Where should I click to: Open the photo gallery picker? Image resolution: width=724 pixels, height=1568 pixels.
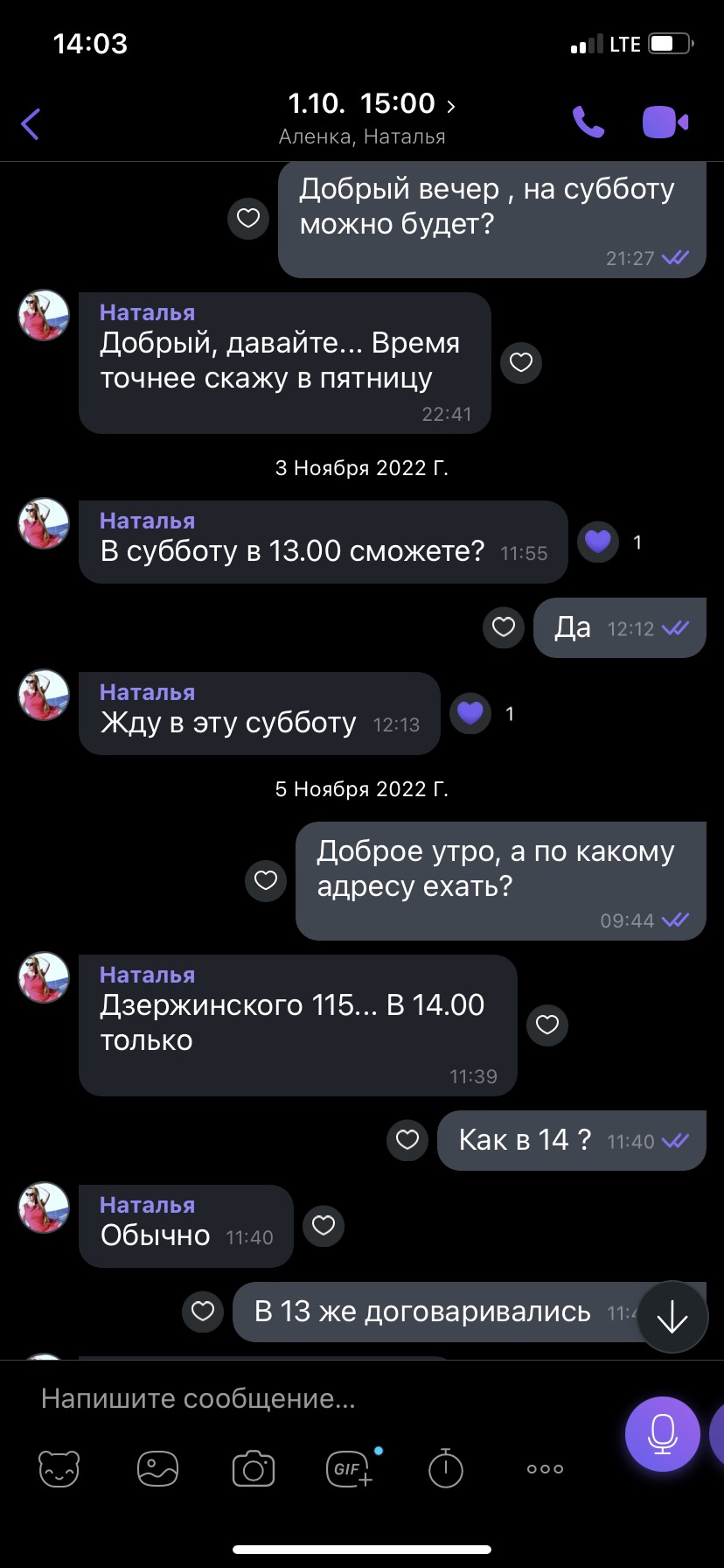pyautogui.click(x=157, y=1468)
